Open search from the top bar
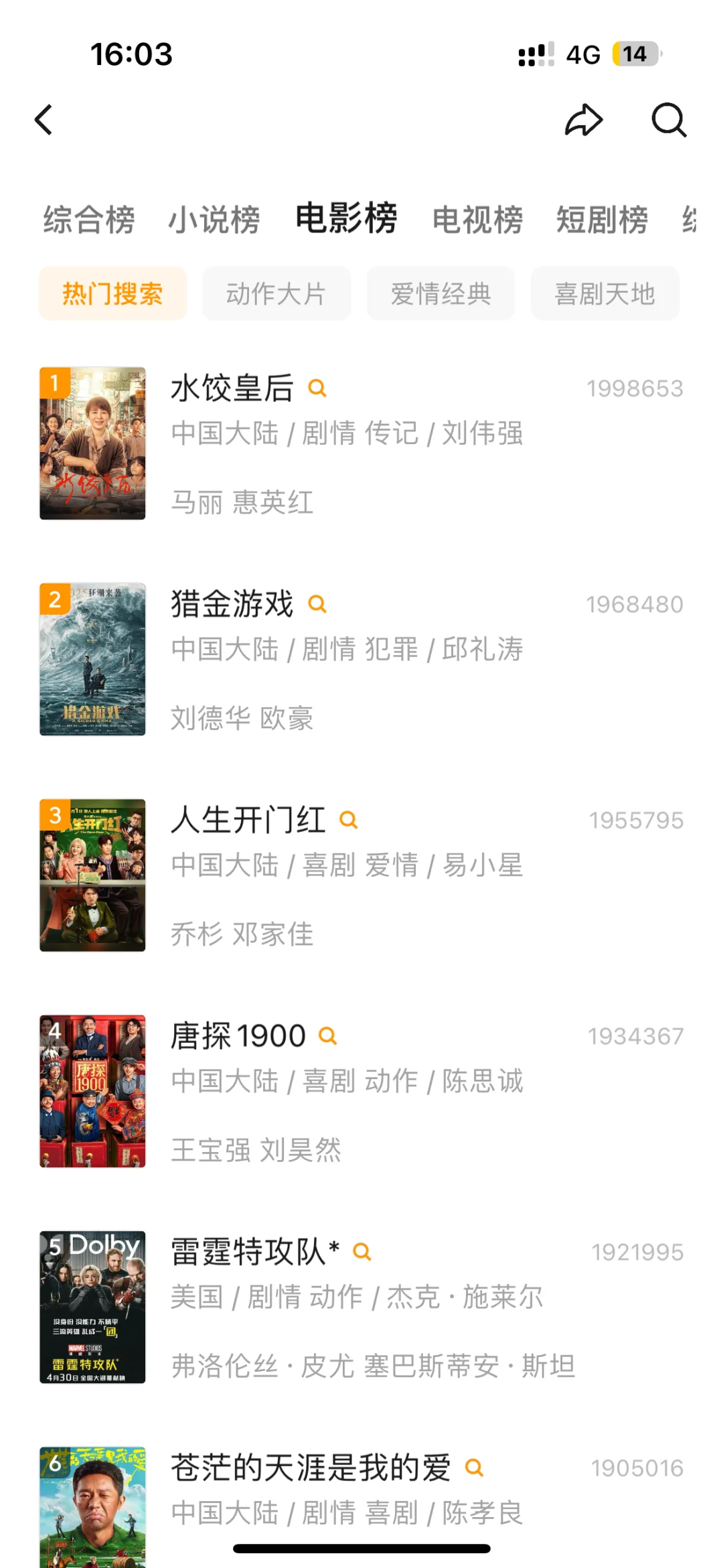Viewport: 723px width, 1568px height. click(x=669, y=121)
